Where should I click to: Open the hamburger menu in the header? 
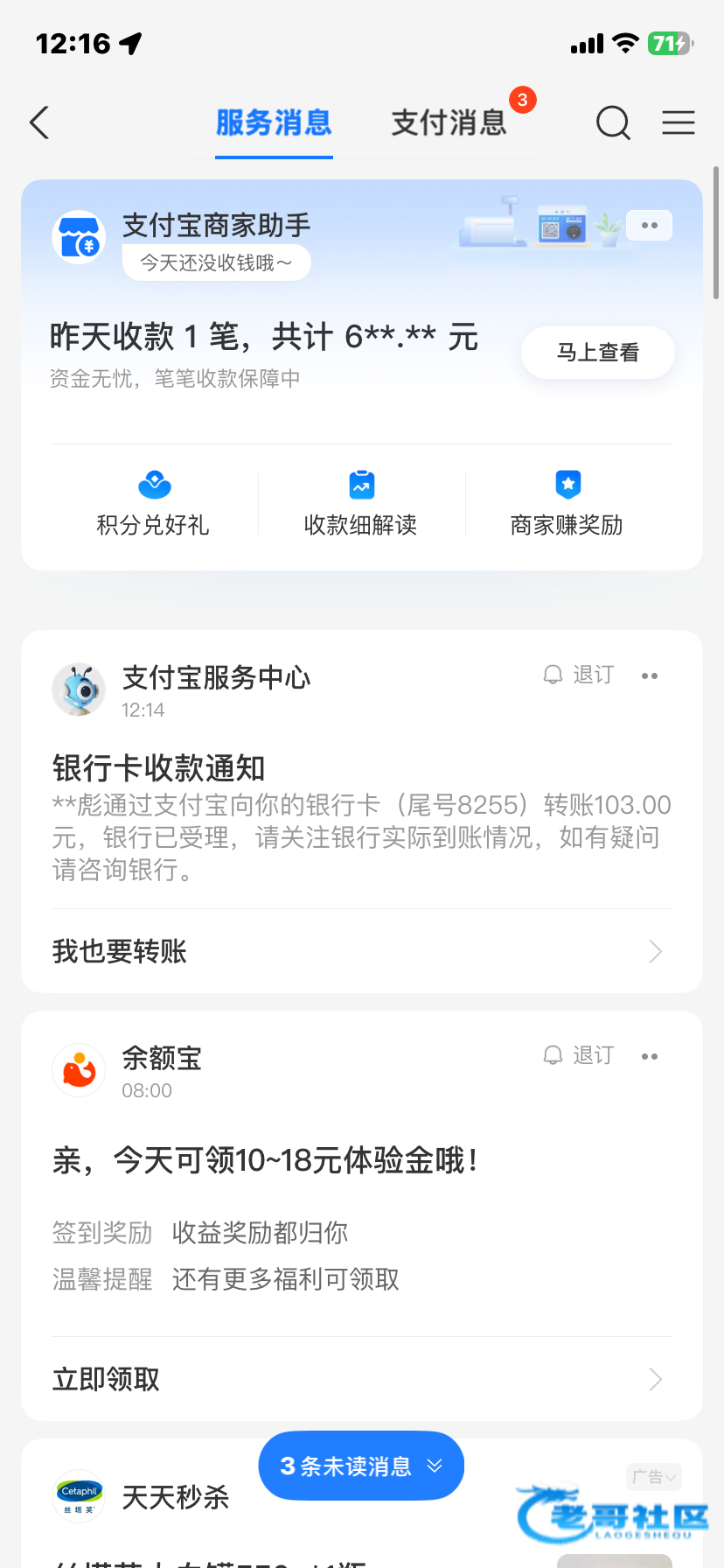(x=679, y=123)
